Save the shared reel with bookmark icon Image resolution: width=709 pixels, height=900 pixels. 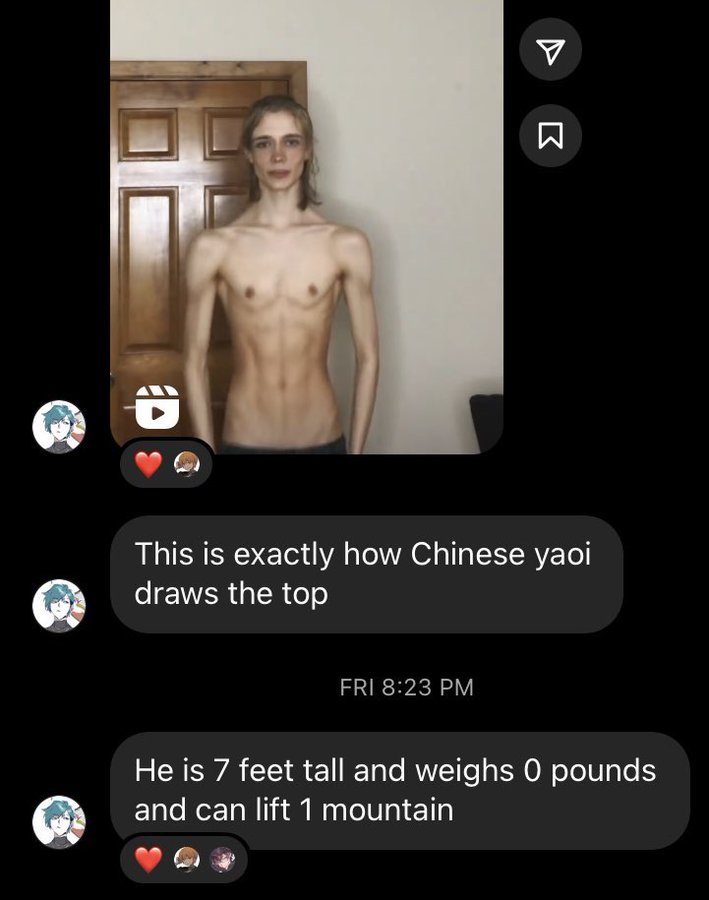[x=551, y=135]
